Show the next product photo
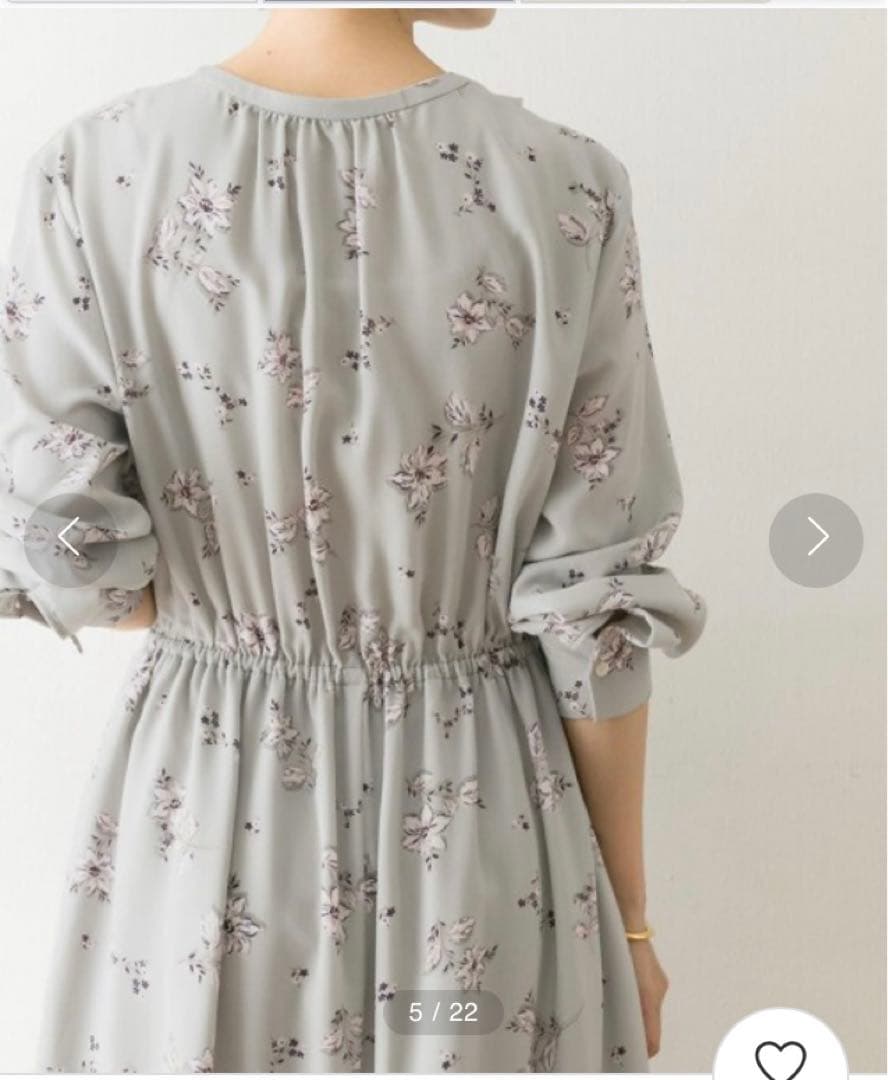Viewport: 888px width, 1080px height. tap(816, 539)
